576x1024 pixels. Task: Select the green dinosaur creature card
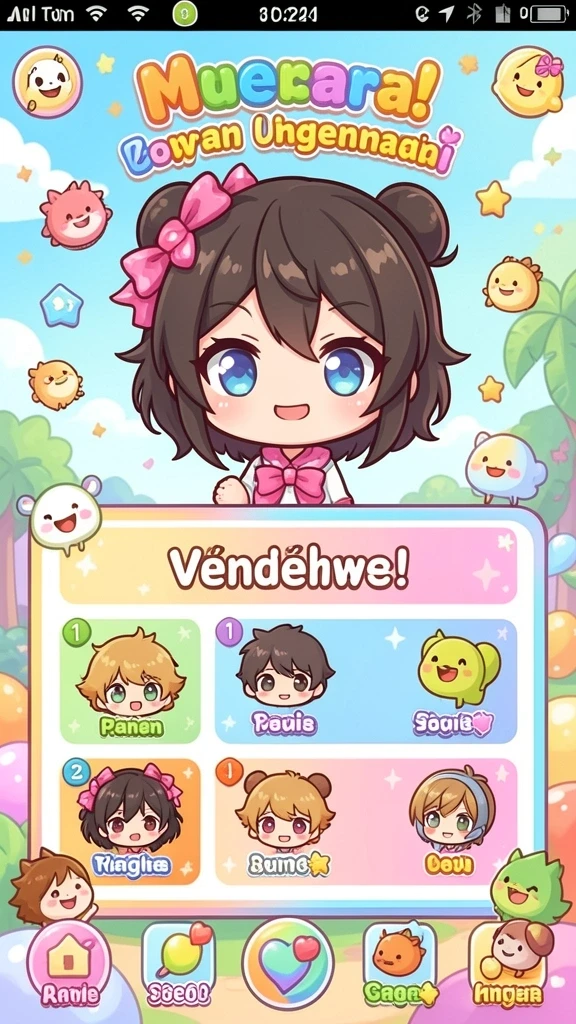tap(456, 681)
